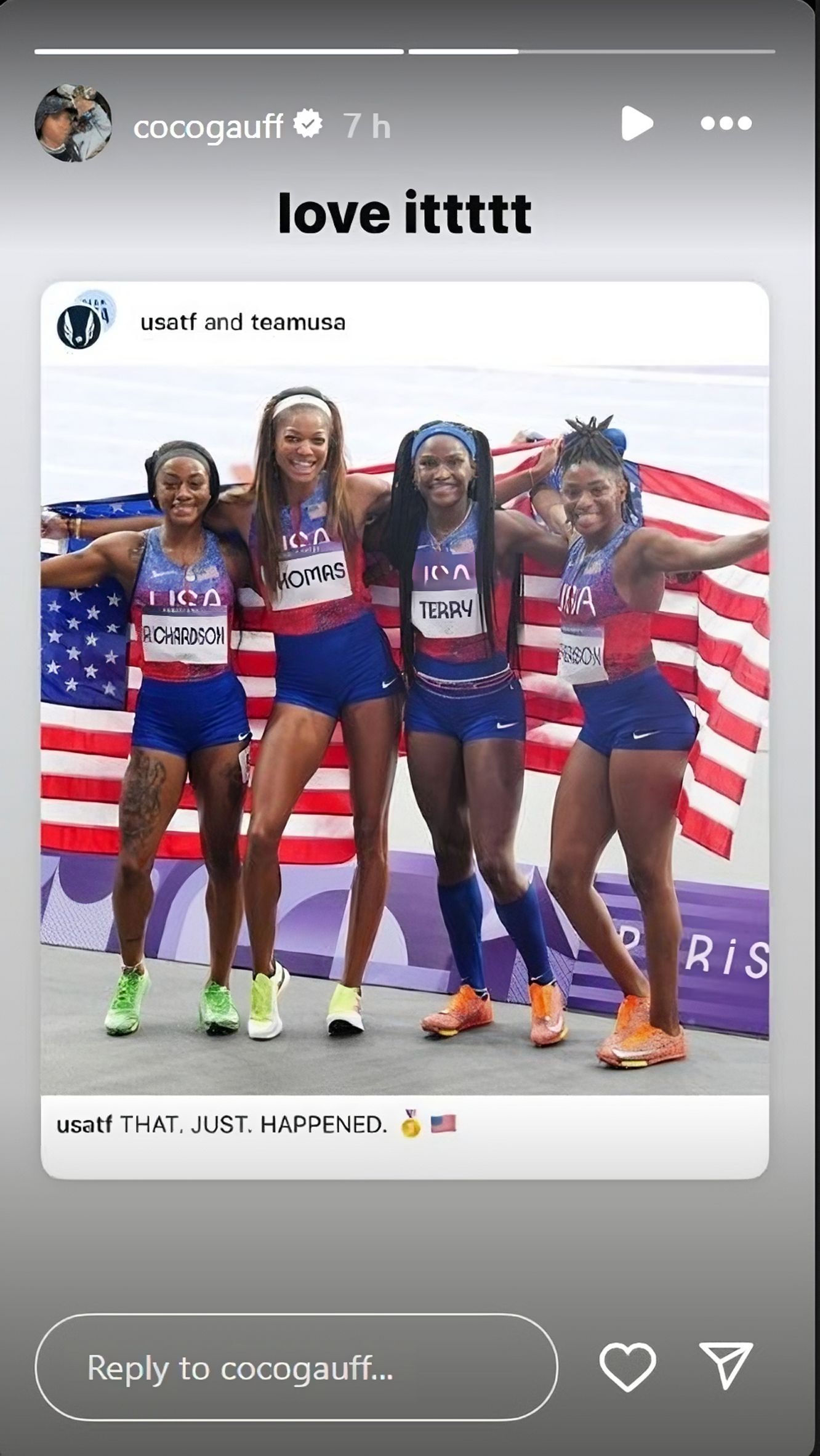Tap the cocogauff username

coord(208,126)
